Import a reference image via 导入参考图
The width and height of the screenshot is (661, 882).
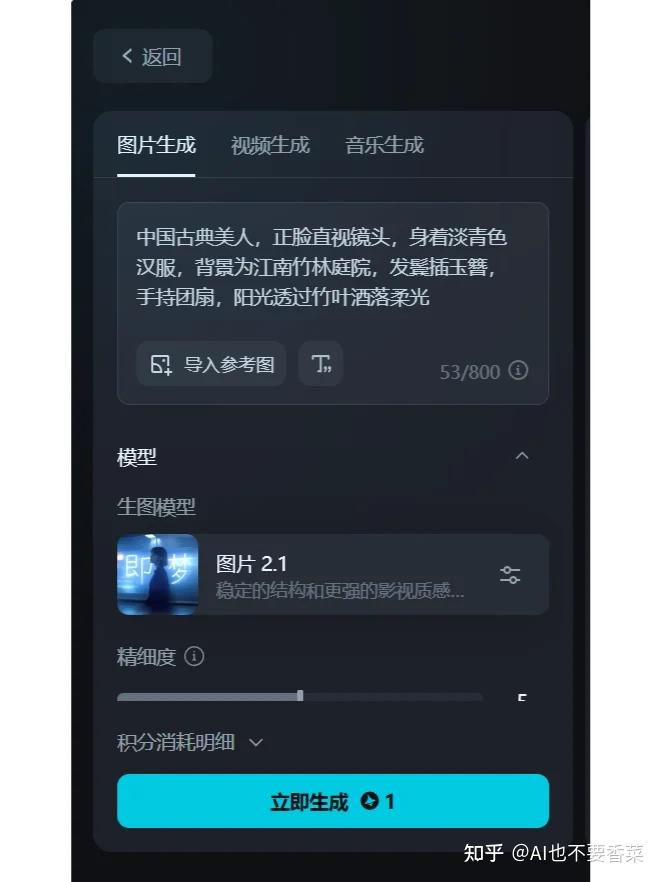(x=212, y=364)
